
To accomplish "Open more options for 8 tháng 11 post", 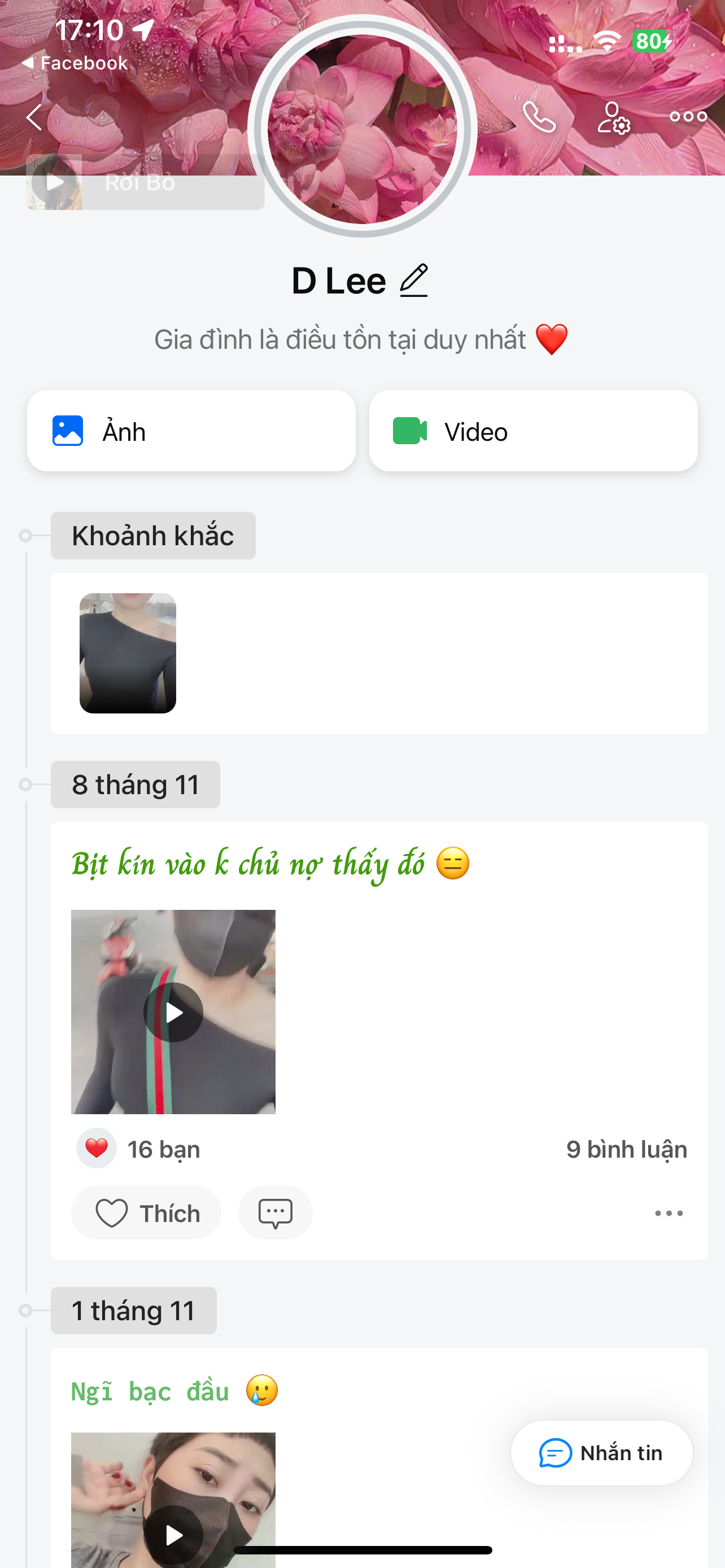I will tap(669, 1213).
